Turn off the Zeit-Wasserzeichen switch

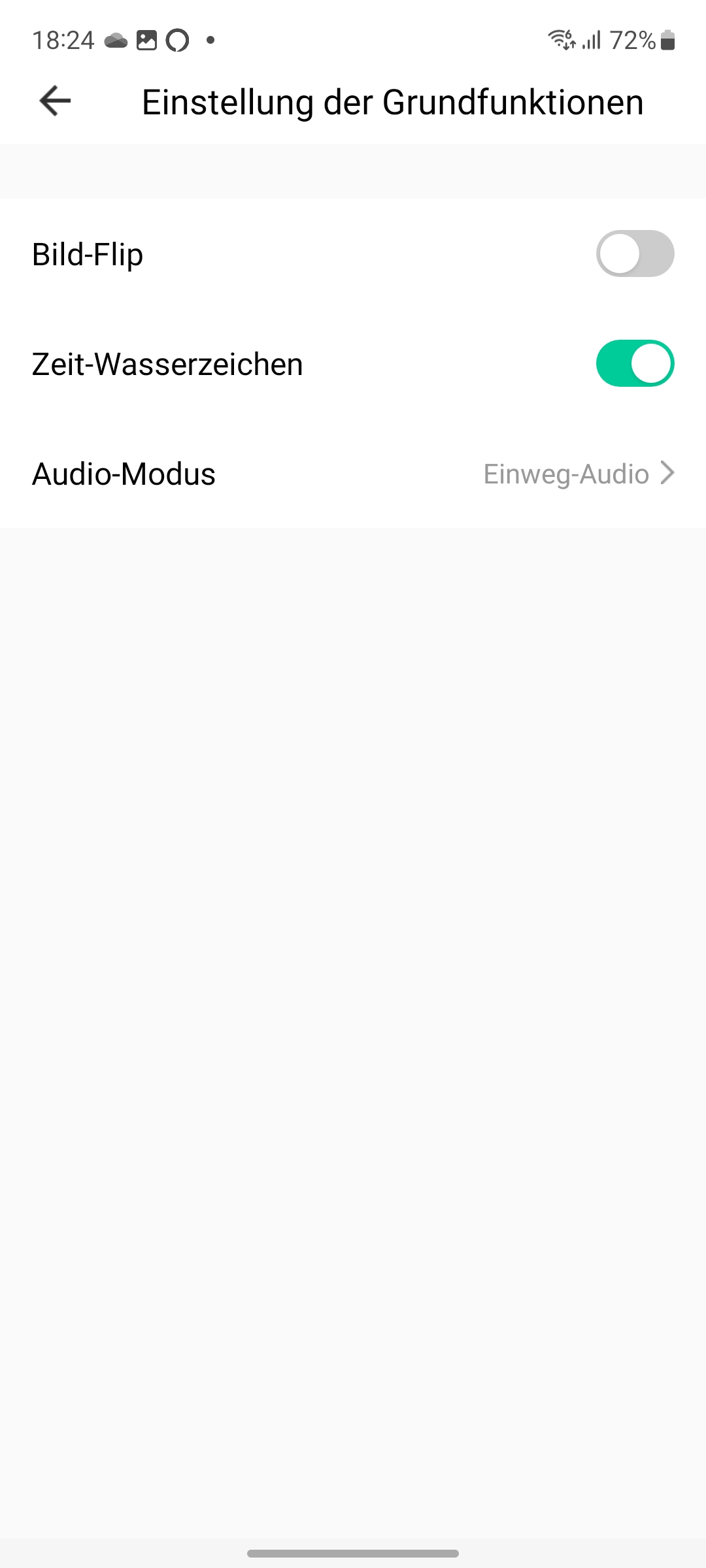pyautogui.click(x=634, y=363)
